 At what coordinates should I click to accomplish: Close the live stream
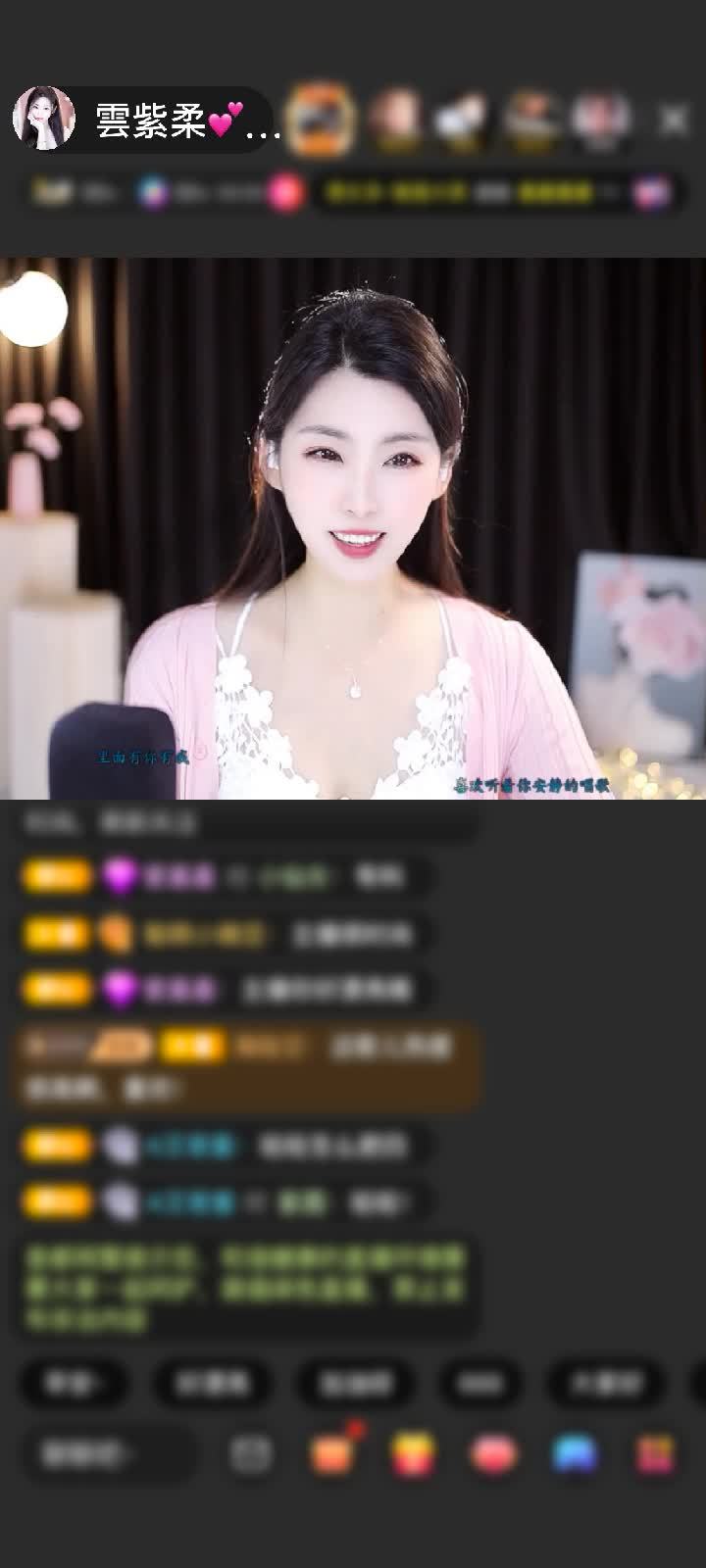pos(674,121)
